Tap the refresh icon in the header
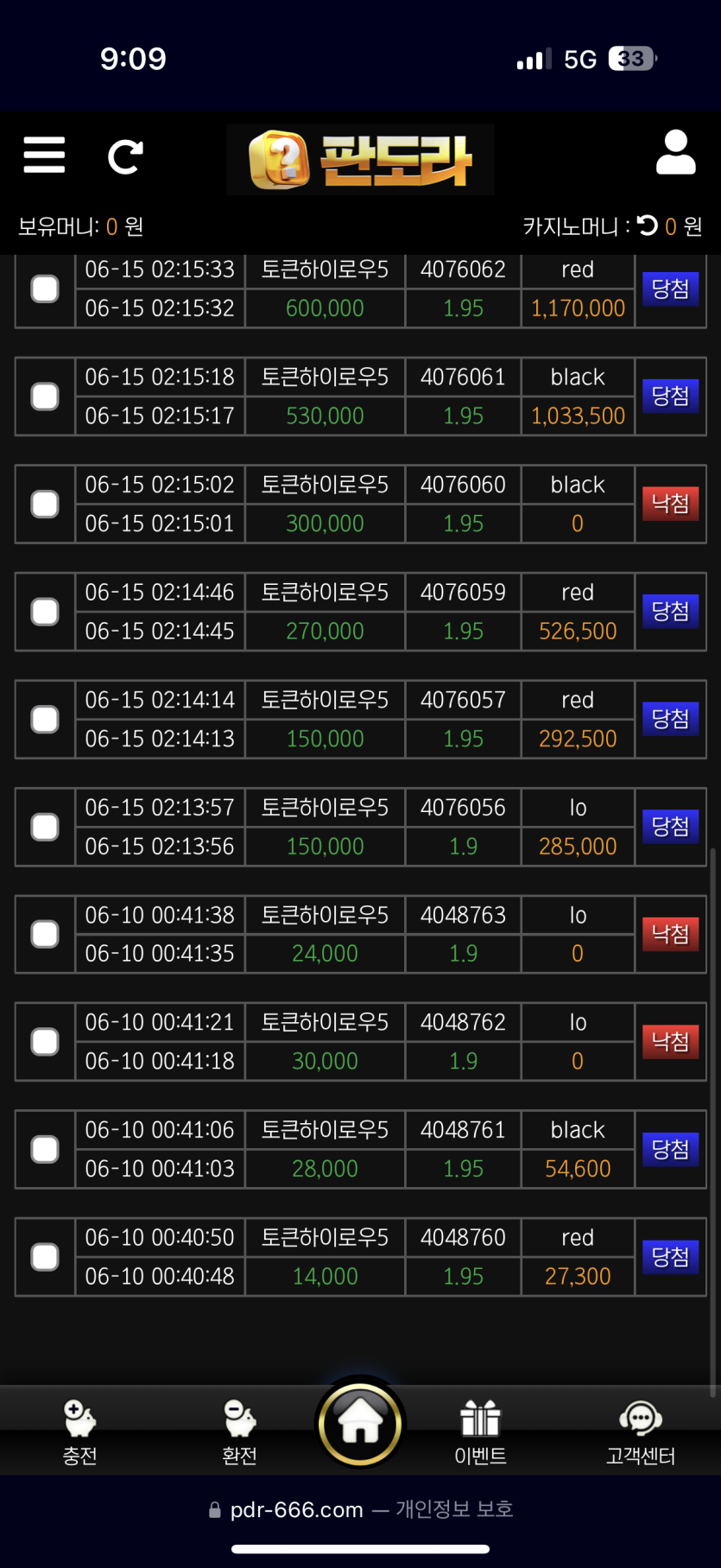Screen dimensions: 721x1568 [124, 156]
